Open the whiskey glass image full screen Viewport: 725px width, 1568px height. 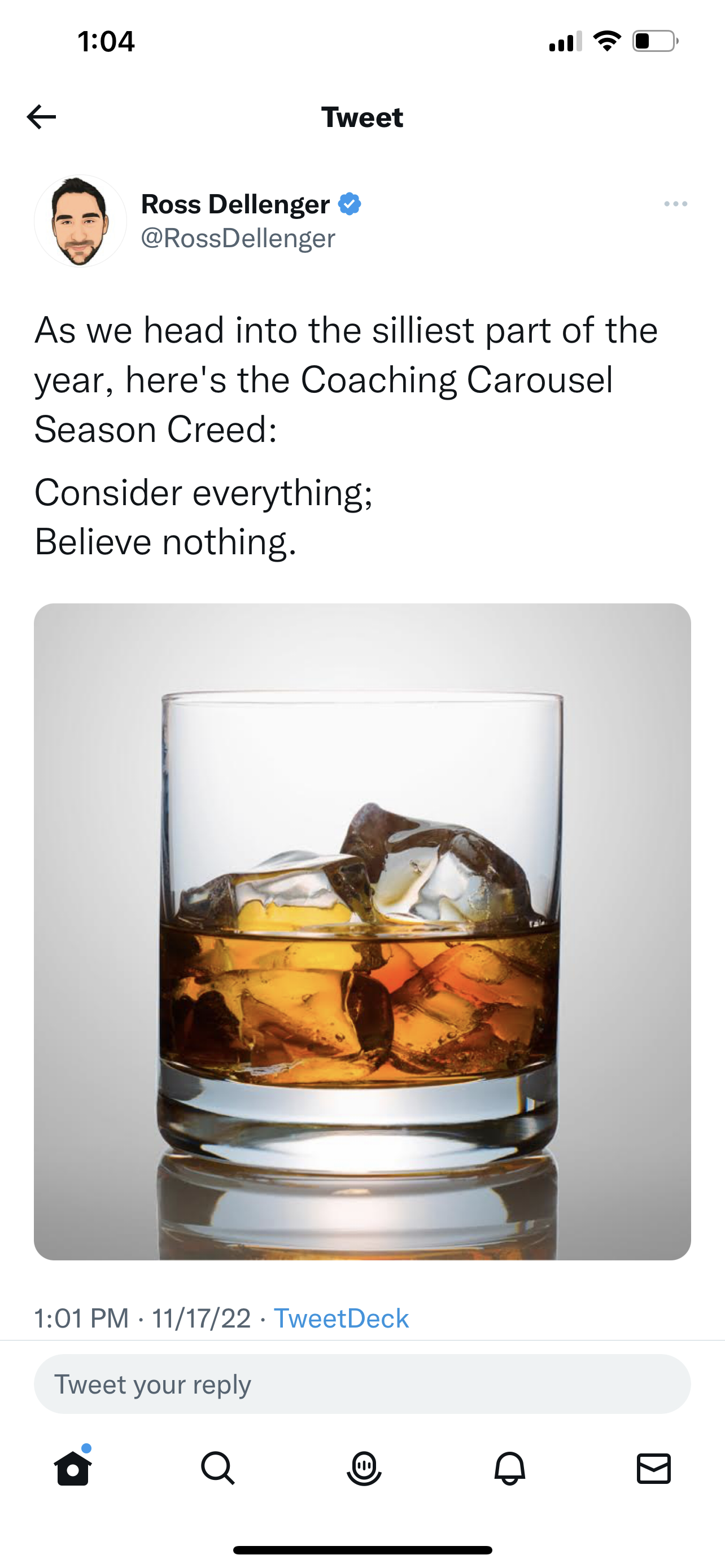pos(362,931)
